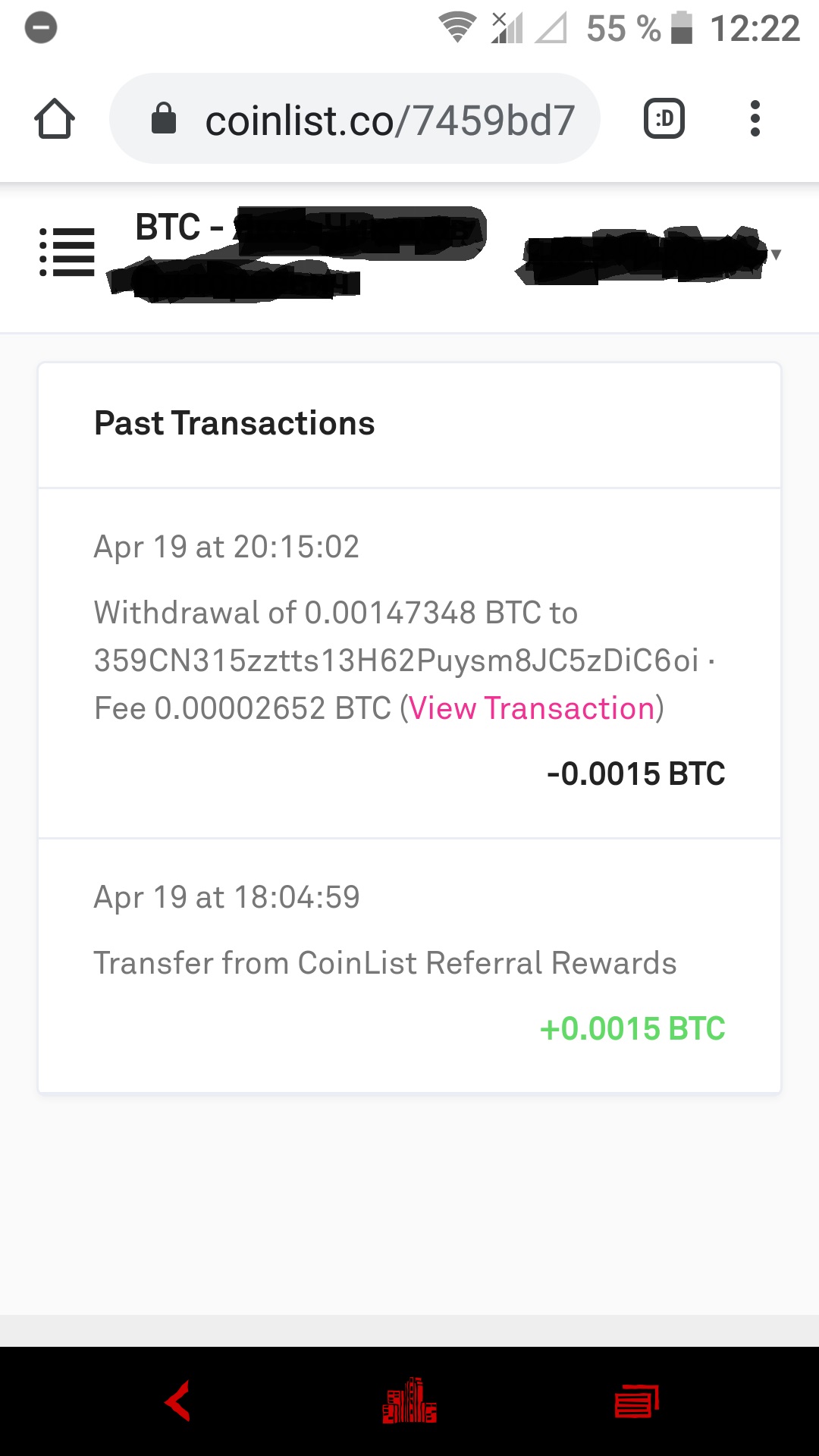Tap the red home button
Screen dimensions: 819x1456
(x=409, y=1401)
